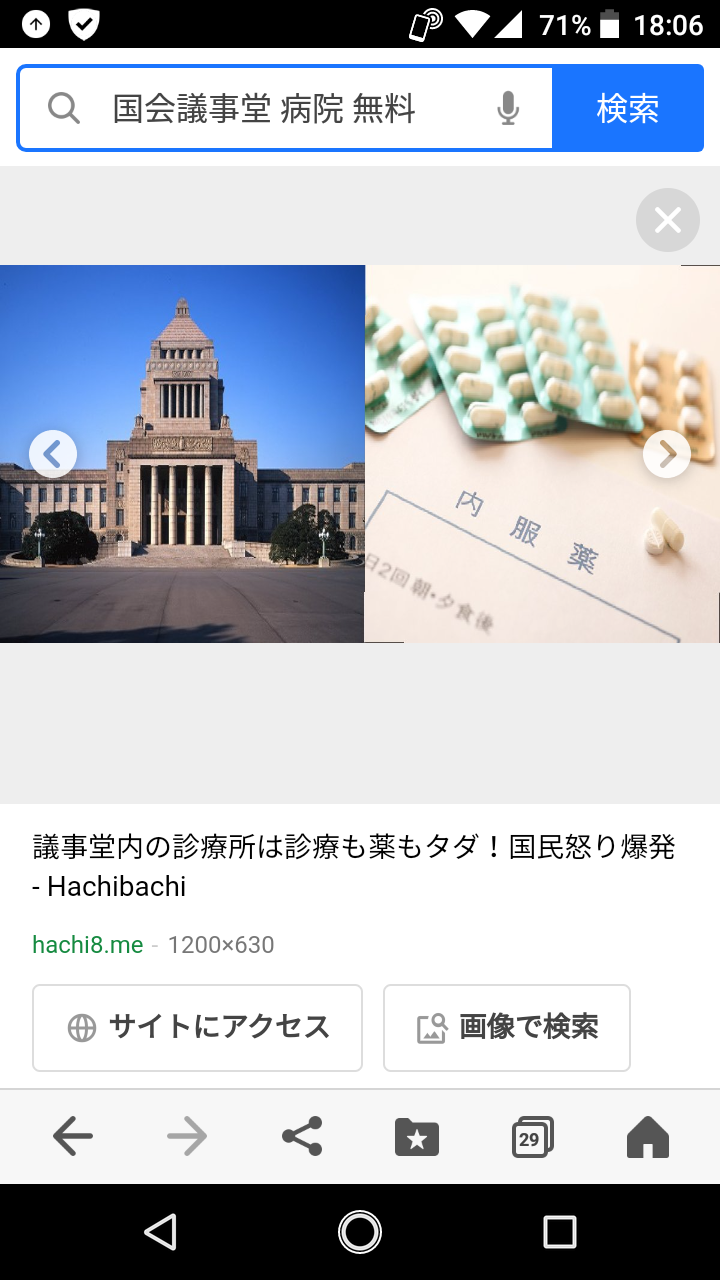Start voice search with the microphone
This screenshot has width=720, height=1280.
(x=508, y=108)
